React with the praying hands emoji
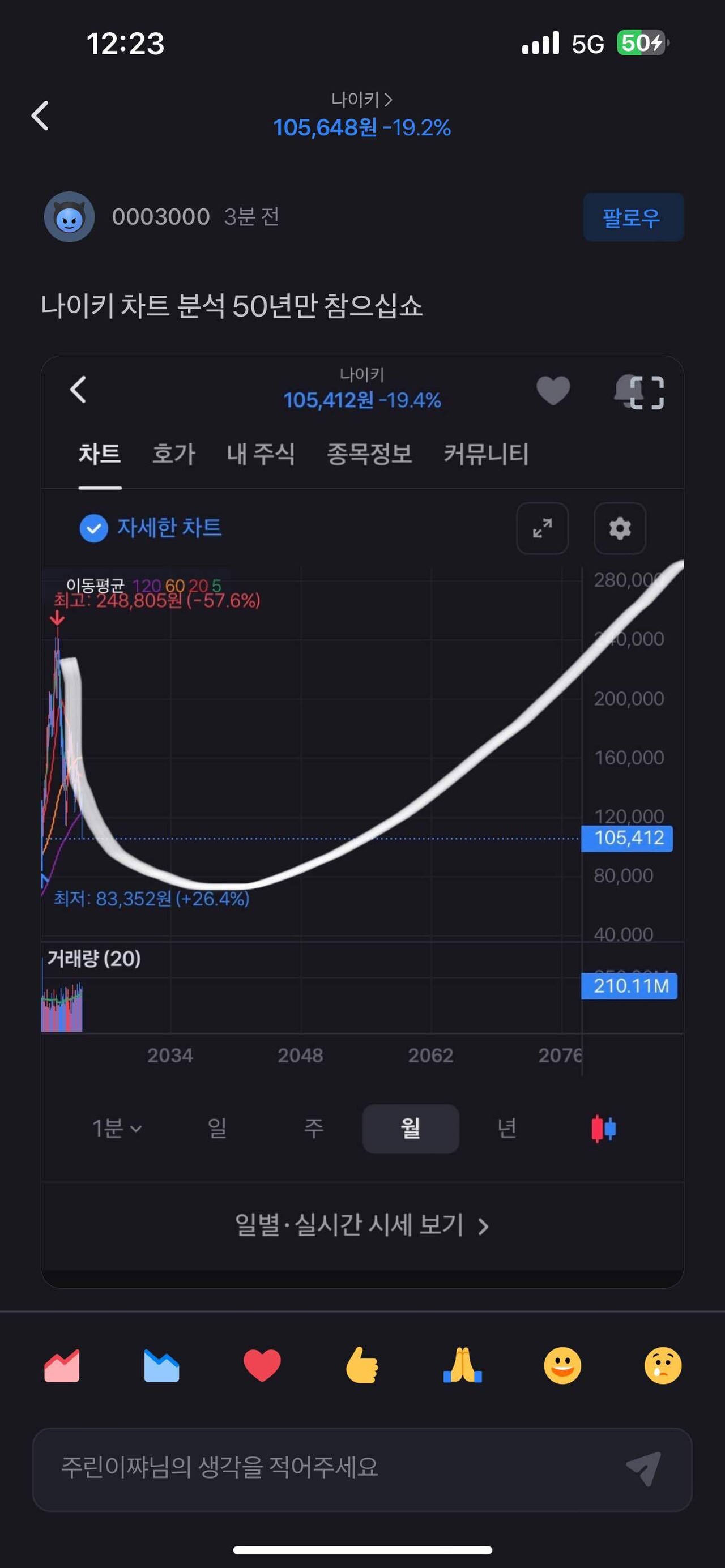Image resolution: width=725 pixels, height=1568 pixels. click(462, 1365)
